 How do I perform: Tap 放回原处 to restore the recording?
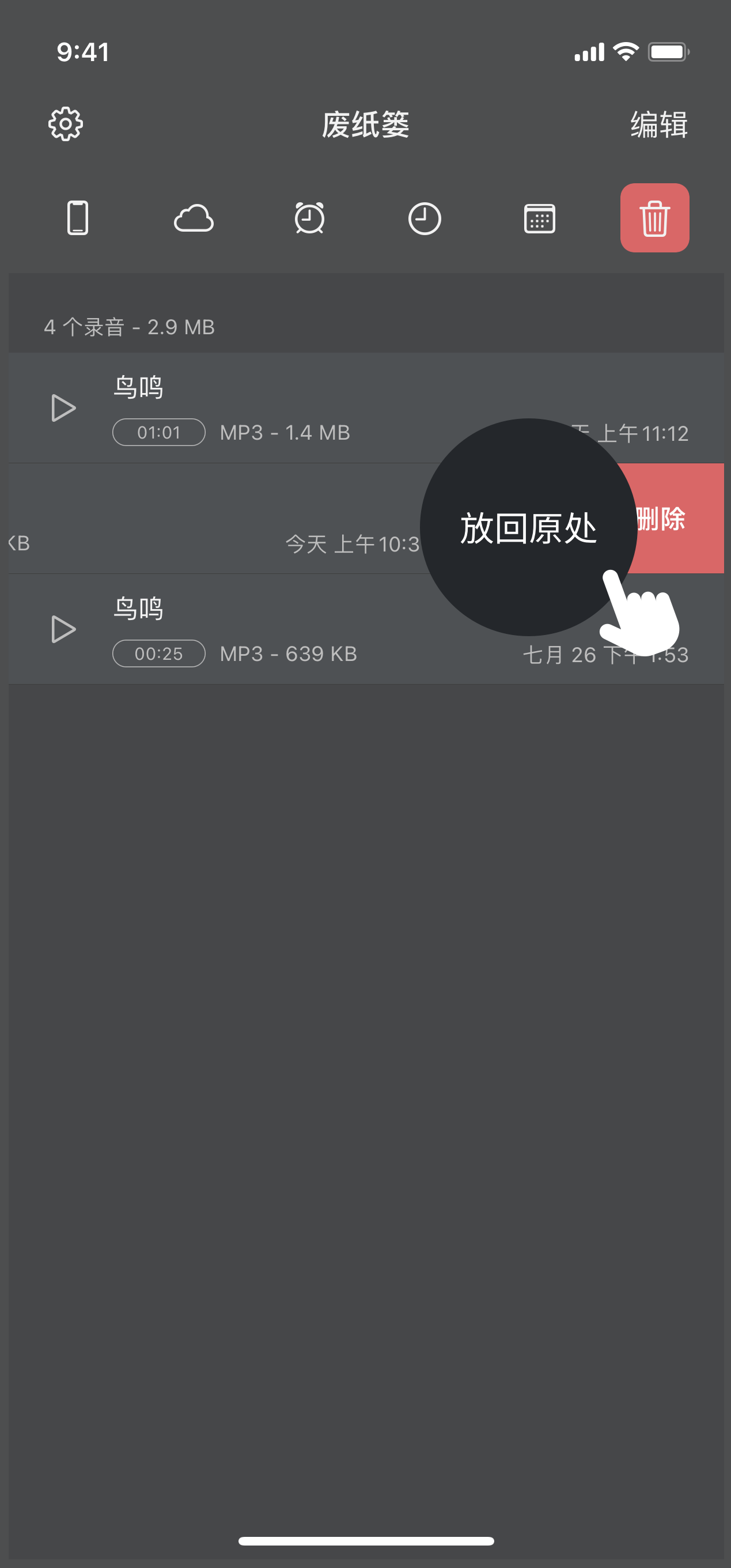pyautogui.click(x=528, y=527)
